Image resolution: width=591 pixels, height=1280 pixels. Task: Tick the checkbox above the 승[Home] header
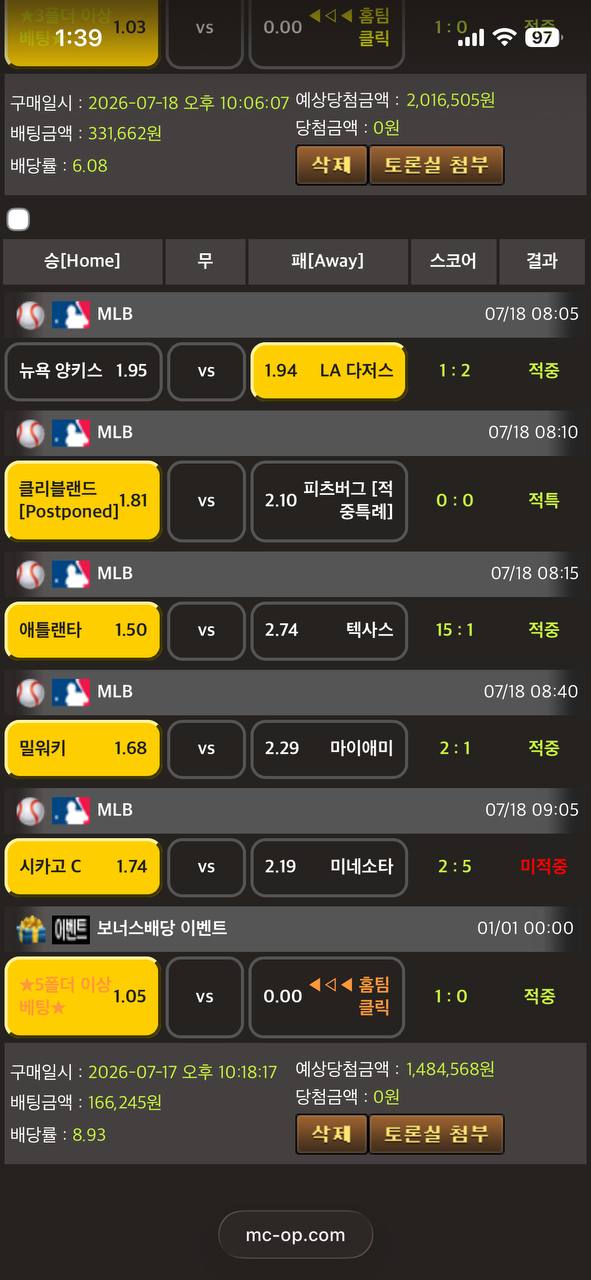tap(18, 219)
